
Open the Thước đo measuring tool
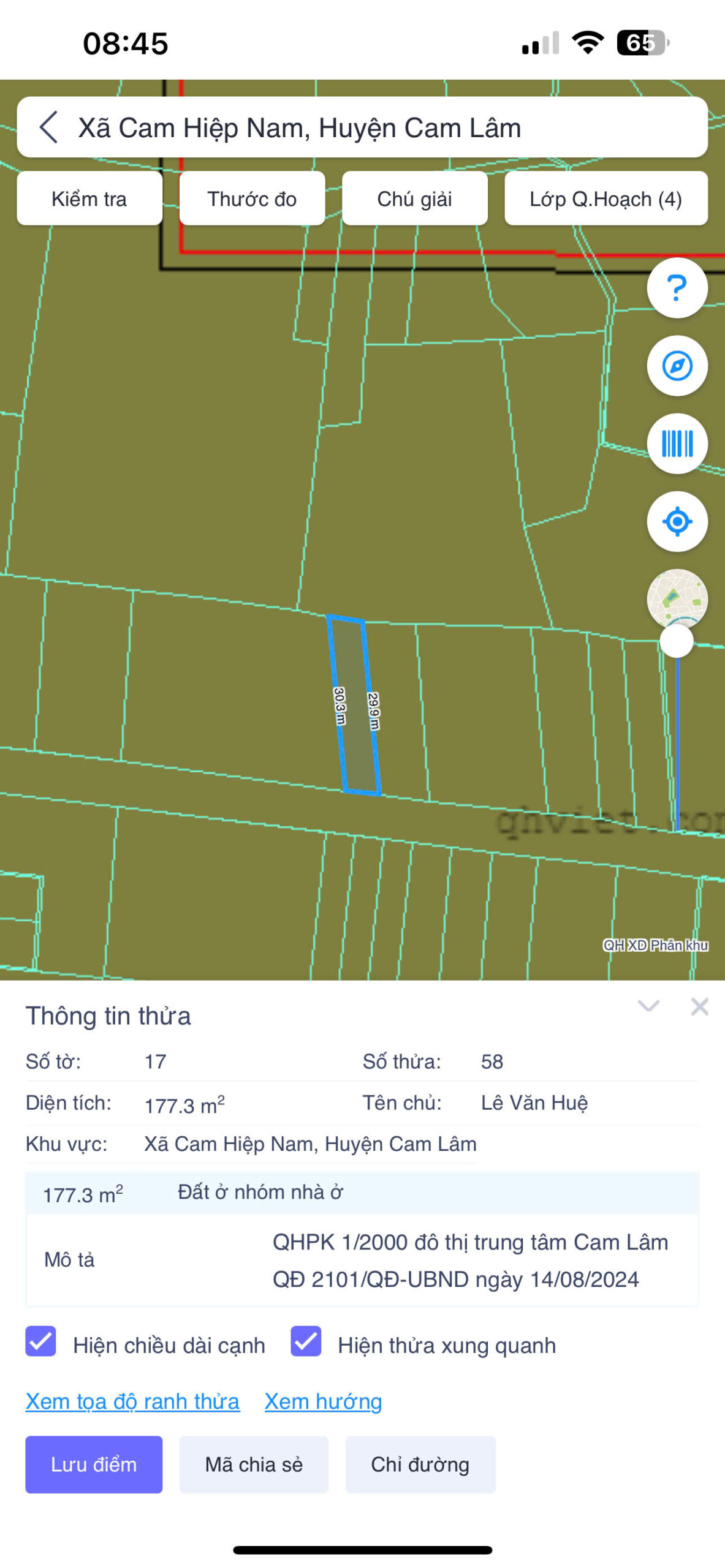(x=252, y=198)
